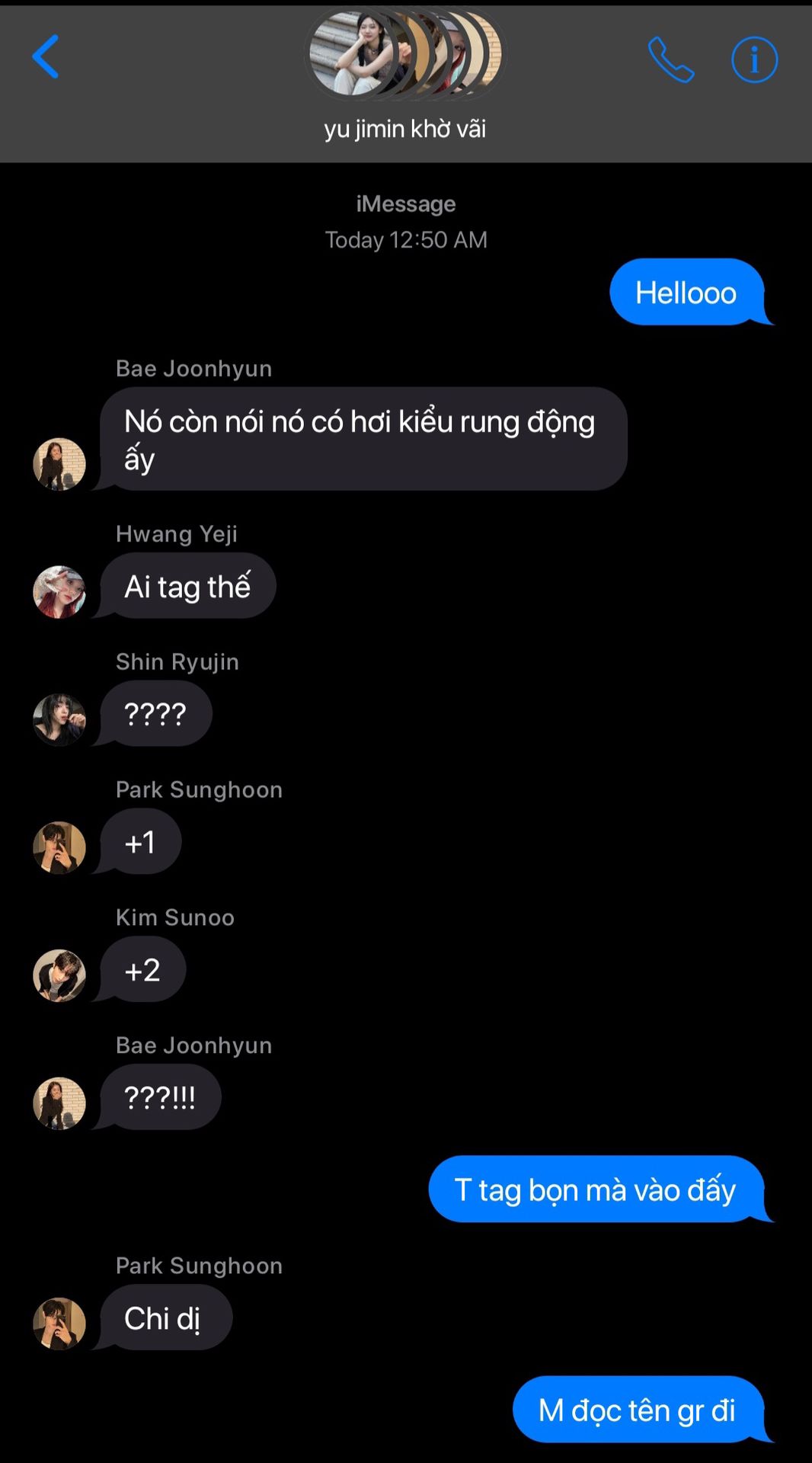This screenshot has height=1463, width=812.
Task: Start a voice call with the group
Action: pyautogui.click(x=670, y=59)
